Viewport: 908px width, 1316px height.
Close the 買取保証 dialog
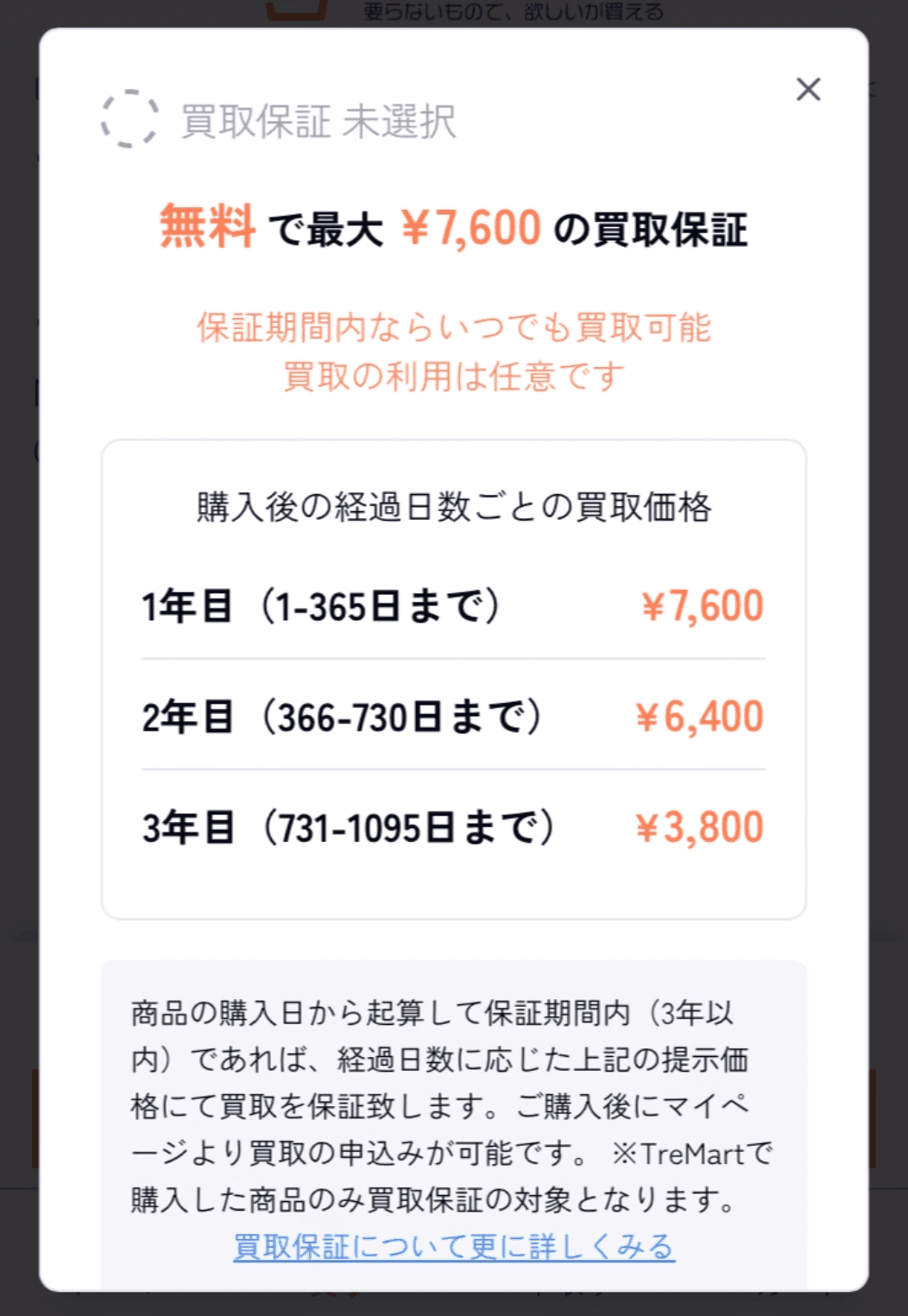tap(808, 89)
